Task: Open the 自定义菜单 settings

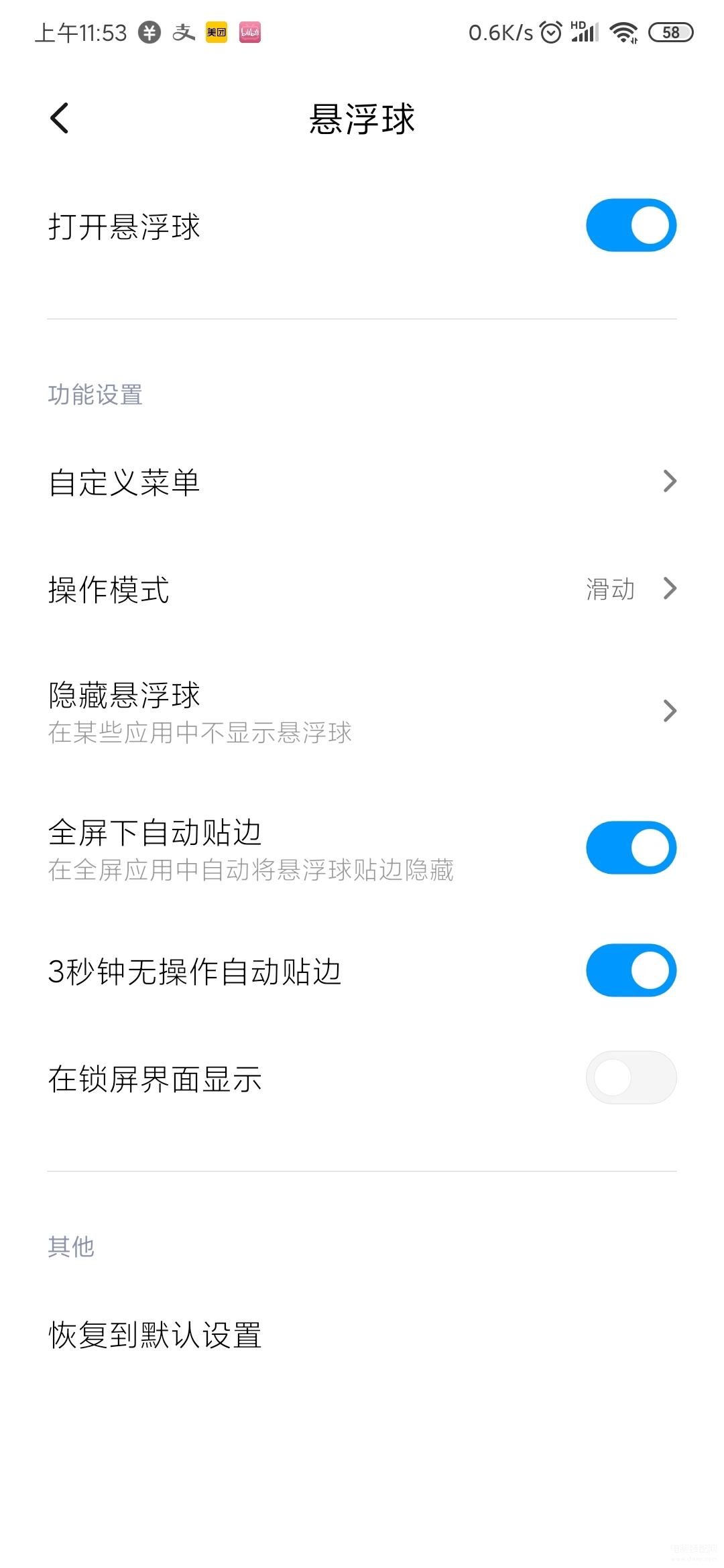Action: 362,482
